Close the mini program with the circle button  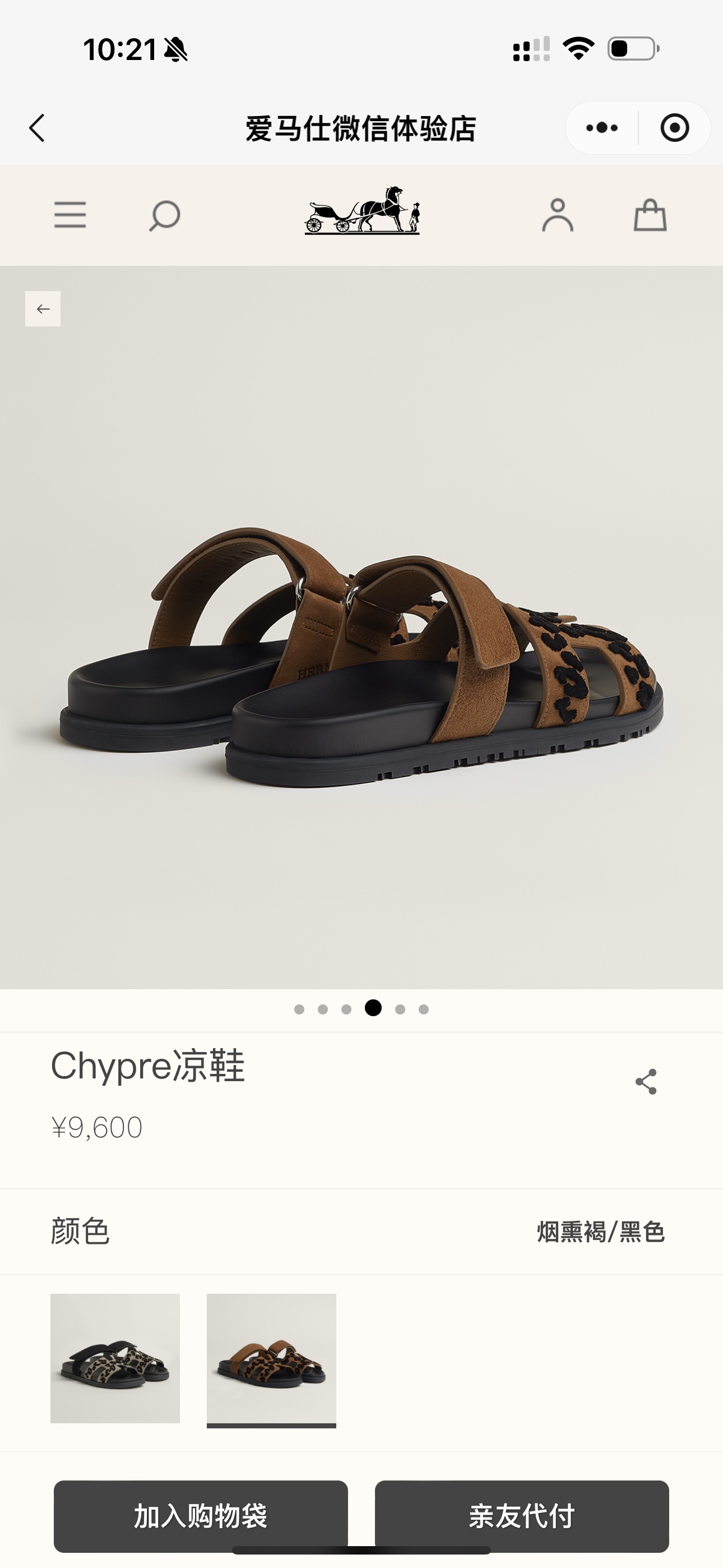point(674,128)
